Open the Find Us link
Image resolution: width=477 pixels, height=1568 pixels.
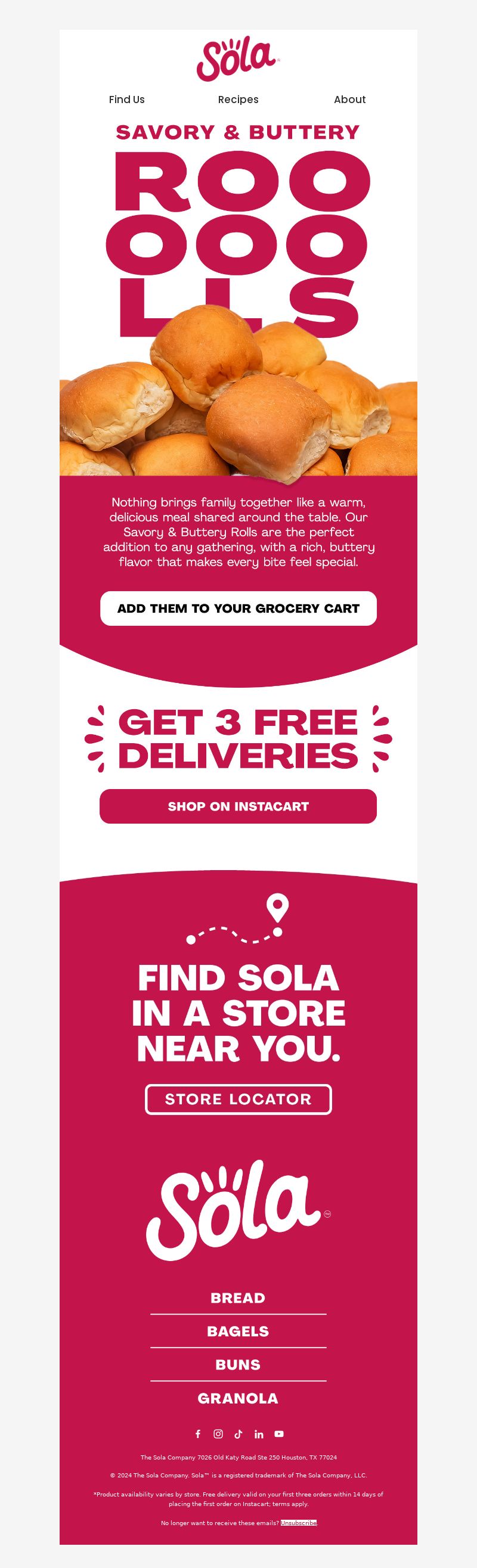[x=127, y=99]
